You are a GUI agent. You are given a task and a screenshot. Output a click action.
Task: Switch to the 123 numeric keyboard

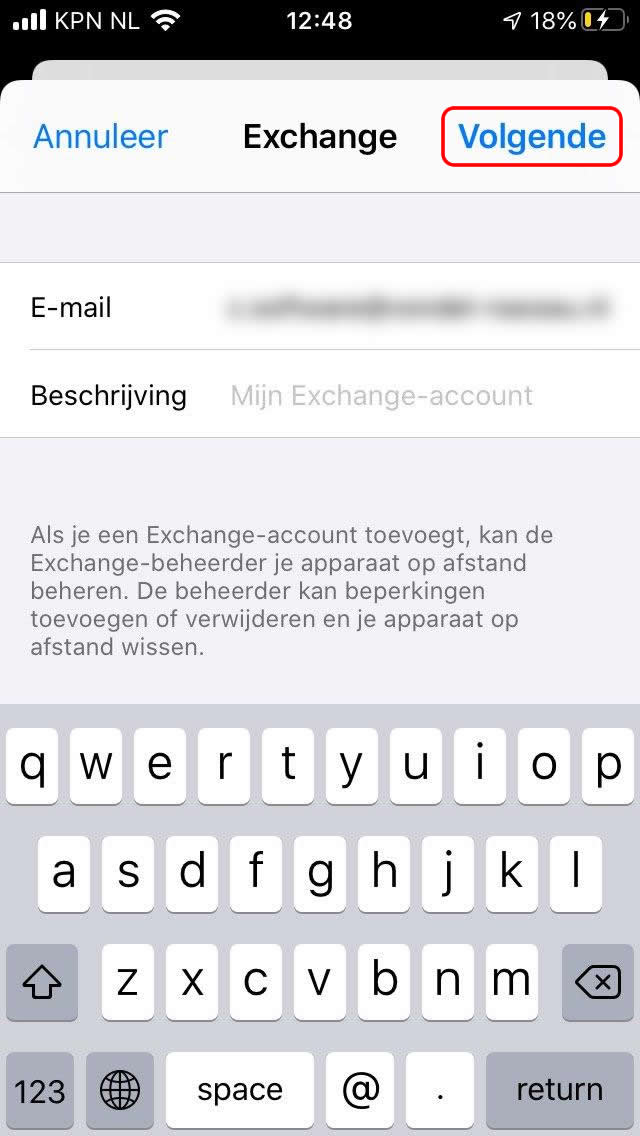pos(40,1090)
